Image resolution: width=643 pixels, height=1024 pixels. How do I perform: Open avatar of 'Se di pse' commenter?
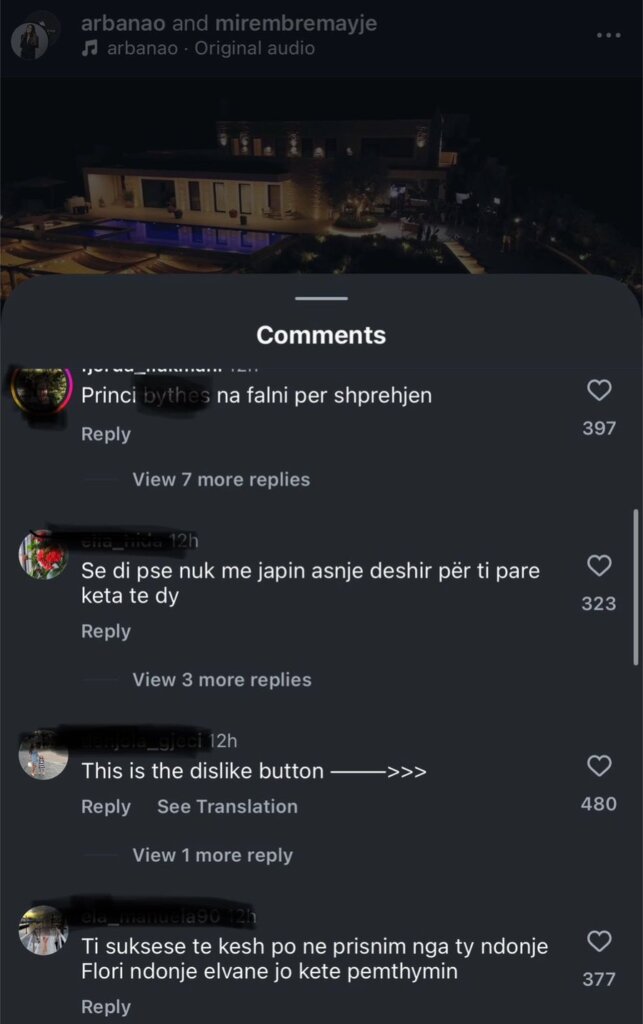click(x=44, y=556)
